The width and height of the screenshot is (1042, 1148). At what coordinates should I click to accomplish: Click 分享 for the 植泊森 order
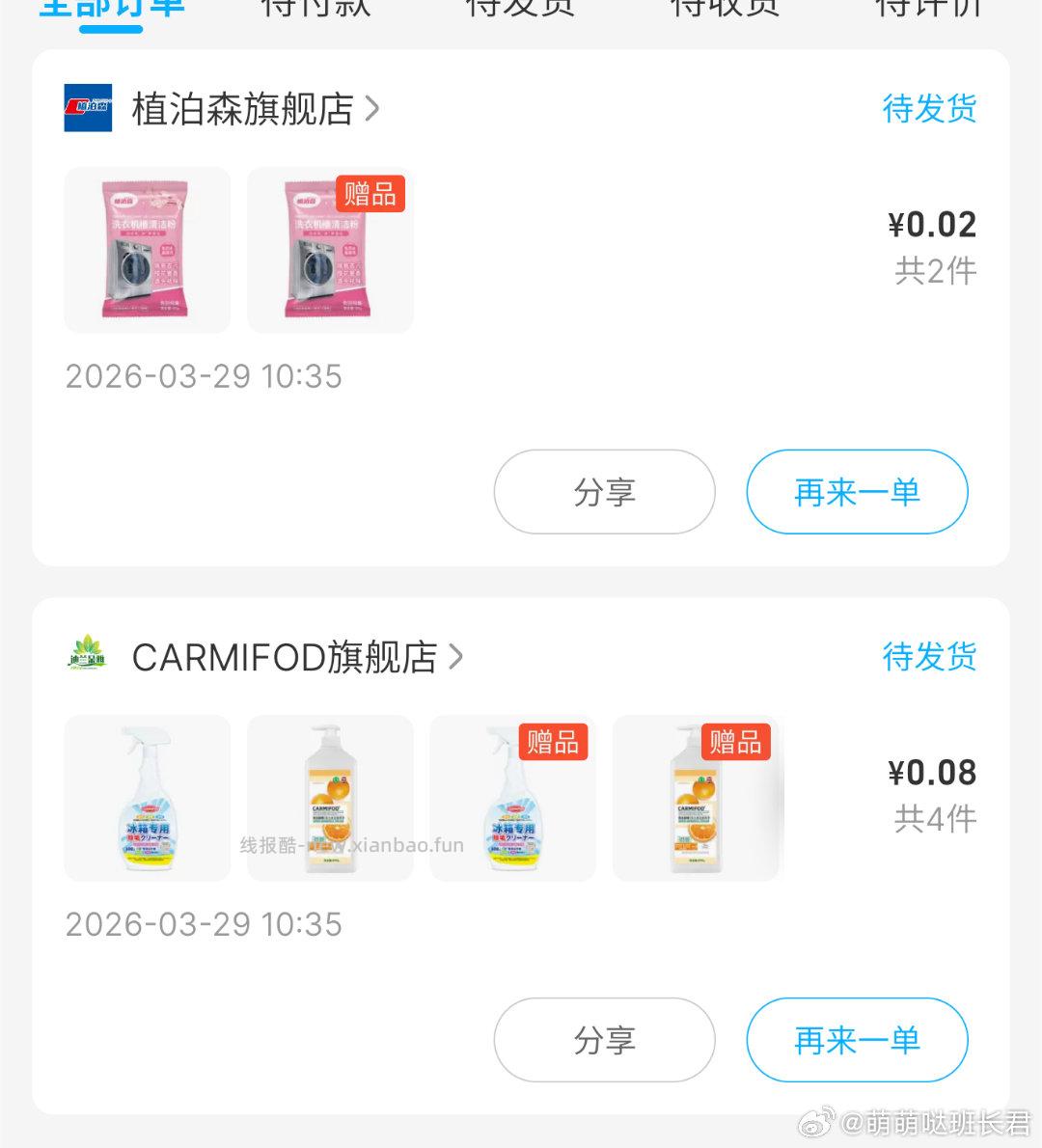[x=604, y=492]
